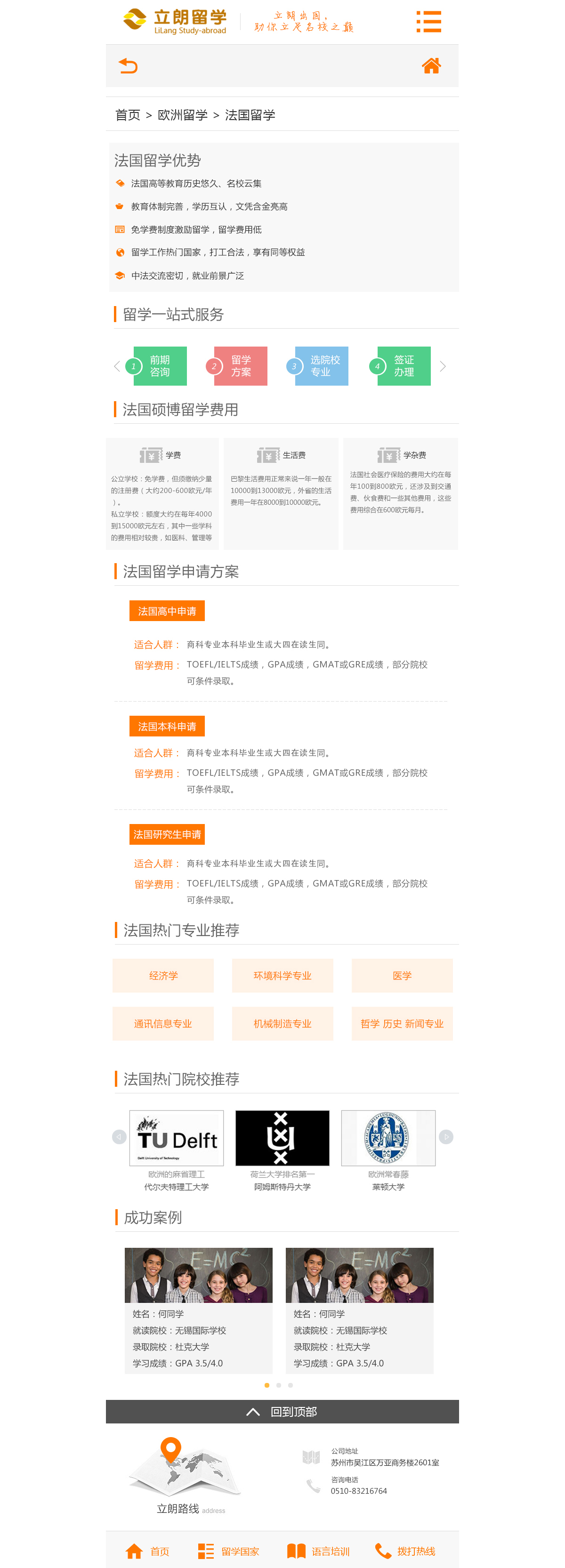This screenshot has height=1568, width=565.
Task: Open 欧洲留学 in the breadcrumb
Action: 182,115
